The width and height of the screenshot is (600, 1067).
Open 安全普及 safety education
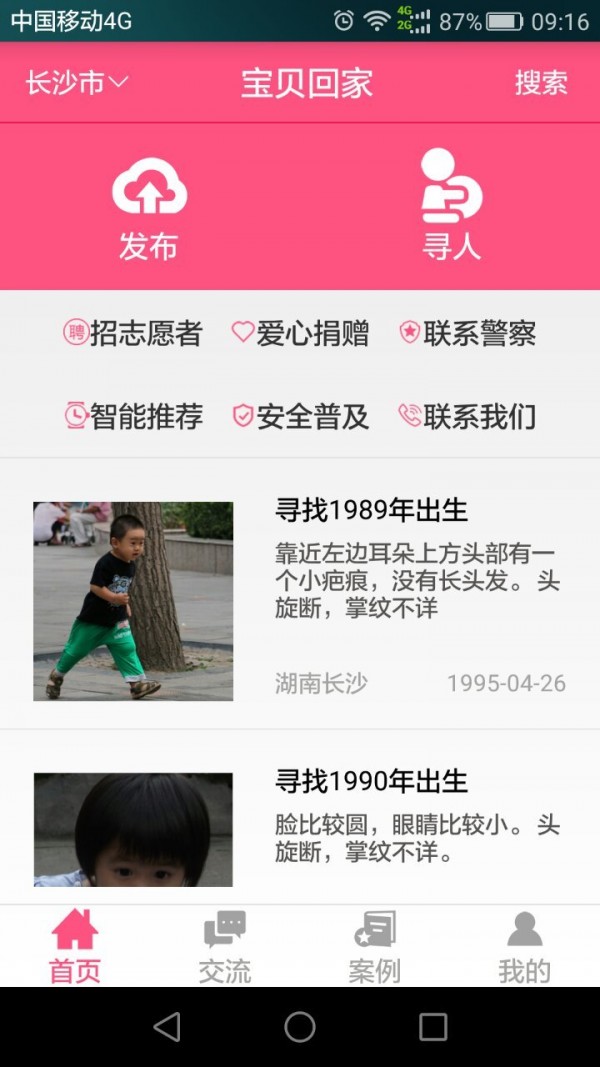(x=300, y=416)
